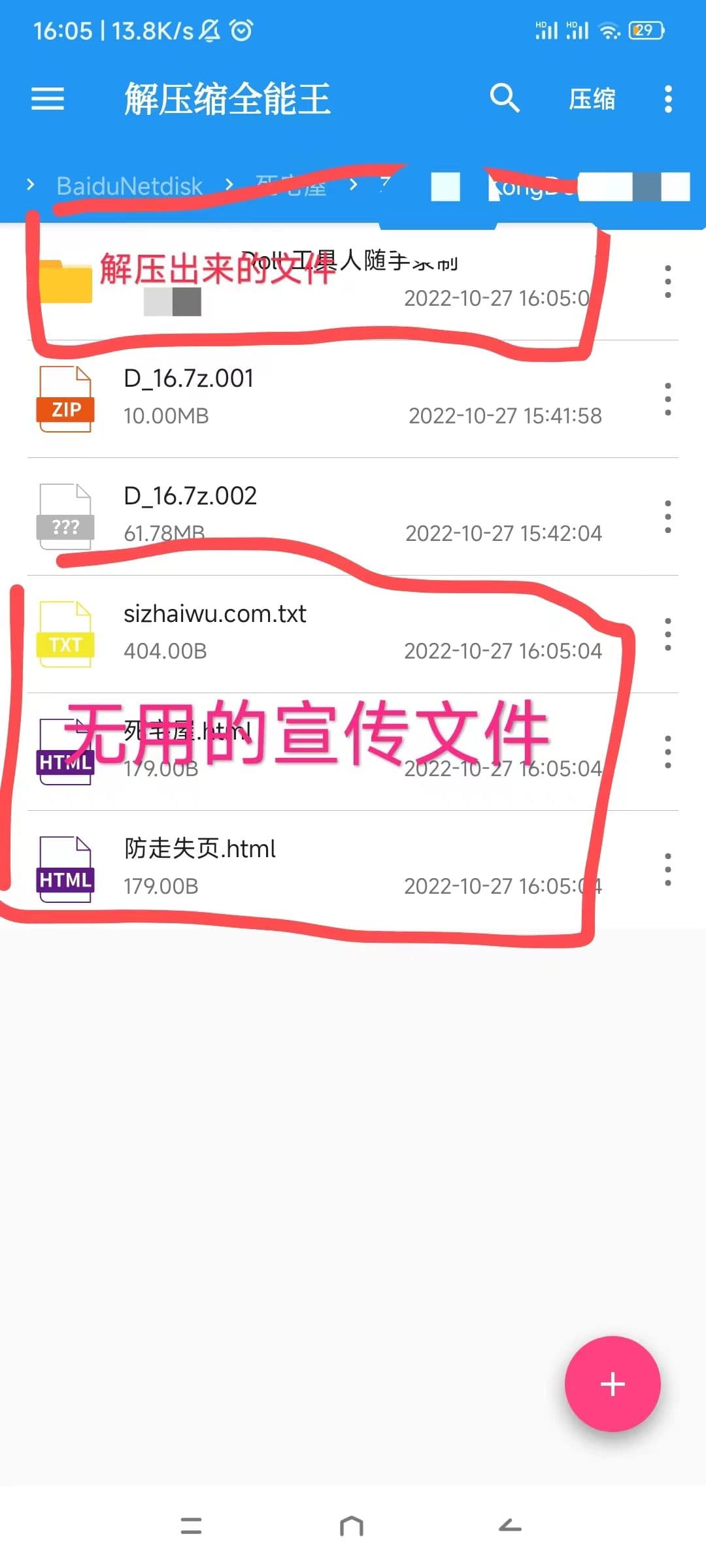Show options for 防走失页.html
Screen dimensions: 706x1568
[667, 870]
